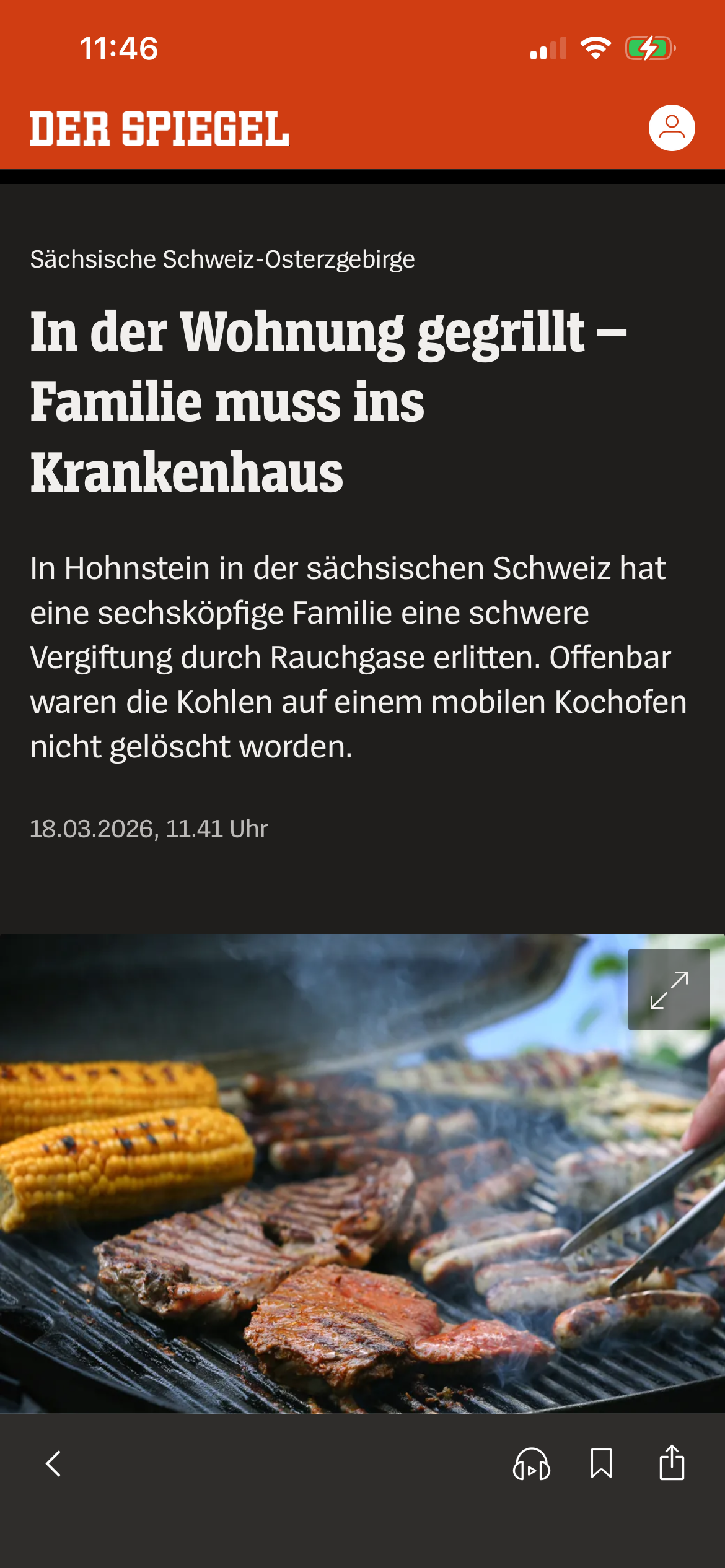The height and width of the screenshot is (1568, 725).
Task: Go back to the previous page
Action: pyautogui.click(x=54, y=1464)
